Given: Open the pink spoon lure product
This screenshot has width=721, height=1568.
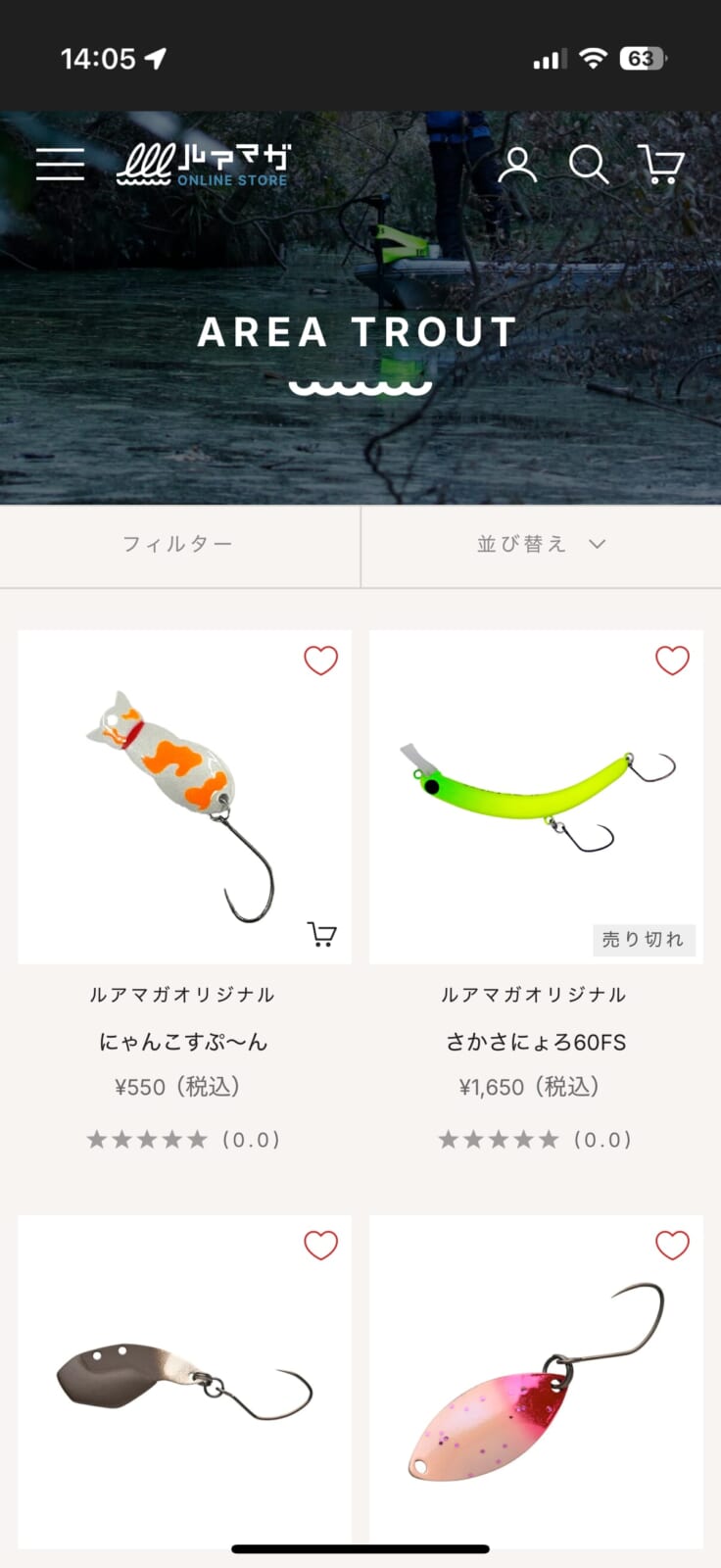Looking at the screenshot, I should [536, 1392].
